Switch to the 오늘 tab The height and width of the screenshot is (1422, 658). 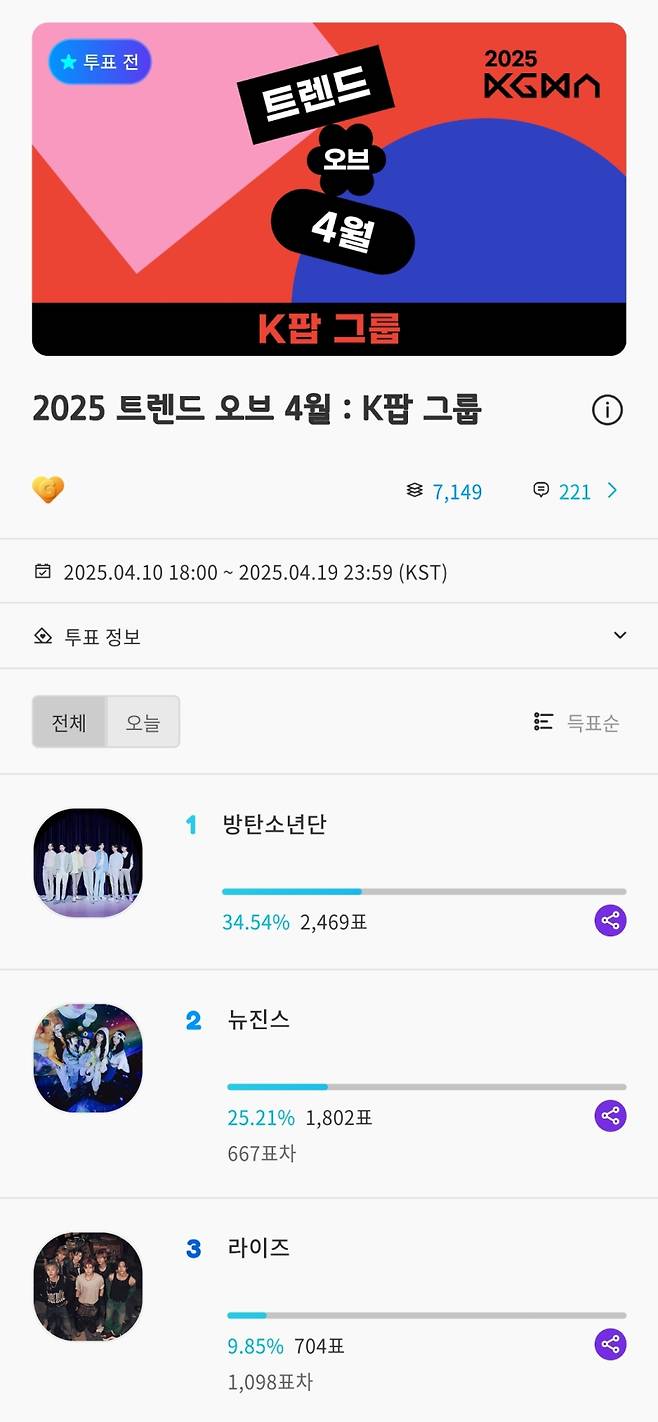tap(142, 722)
